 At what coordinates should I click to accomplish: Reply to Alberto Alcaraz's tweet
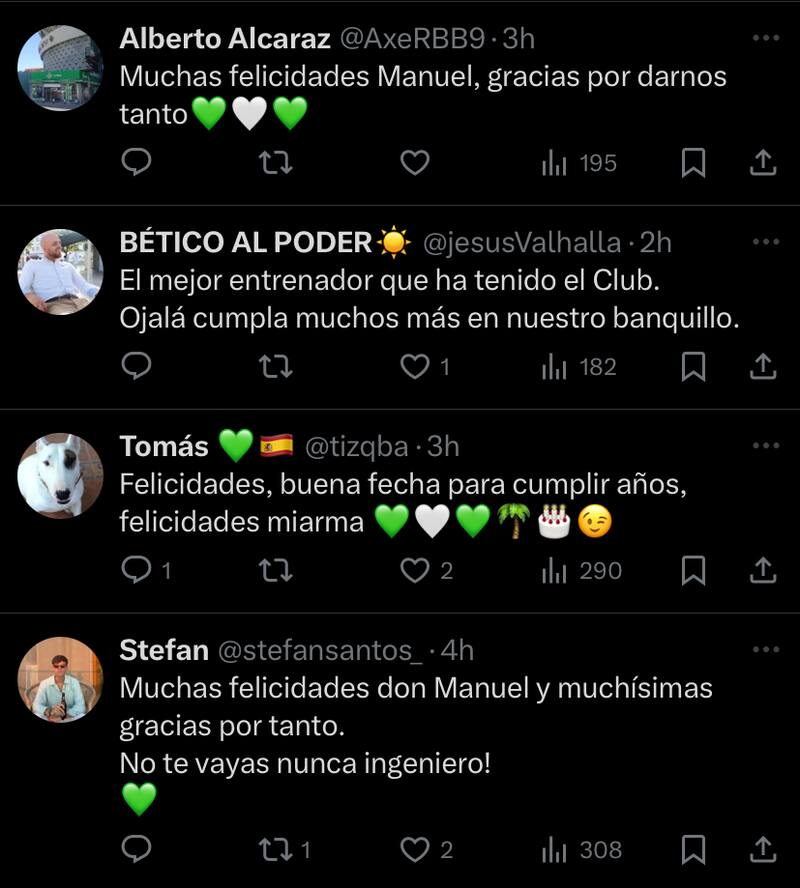[x=136, y=162]
